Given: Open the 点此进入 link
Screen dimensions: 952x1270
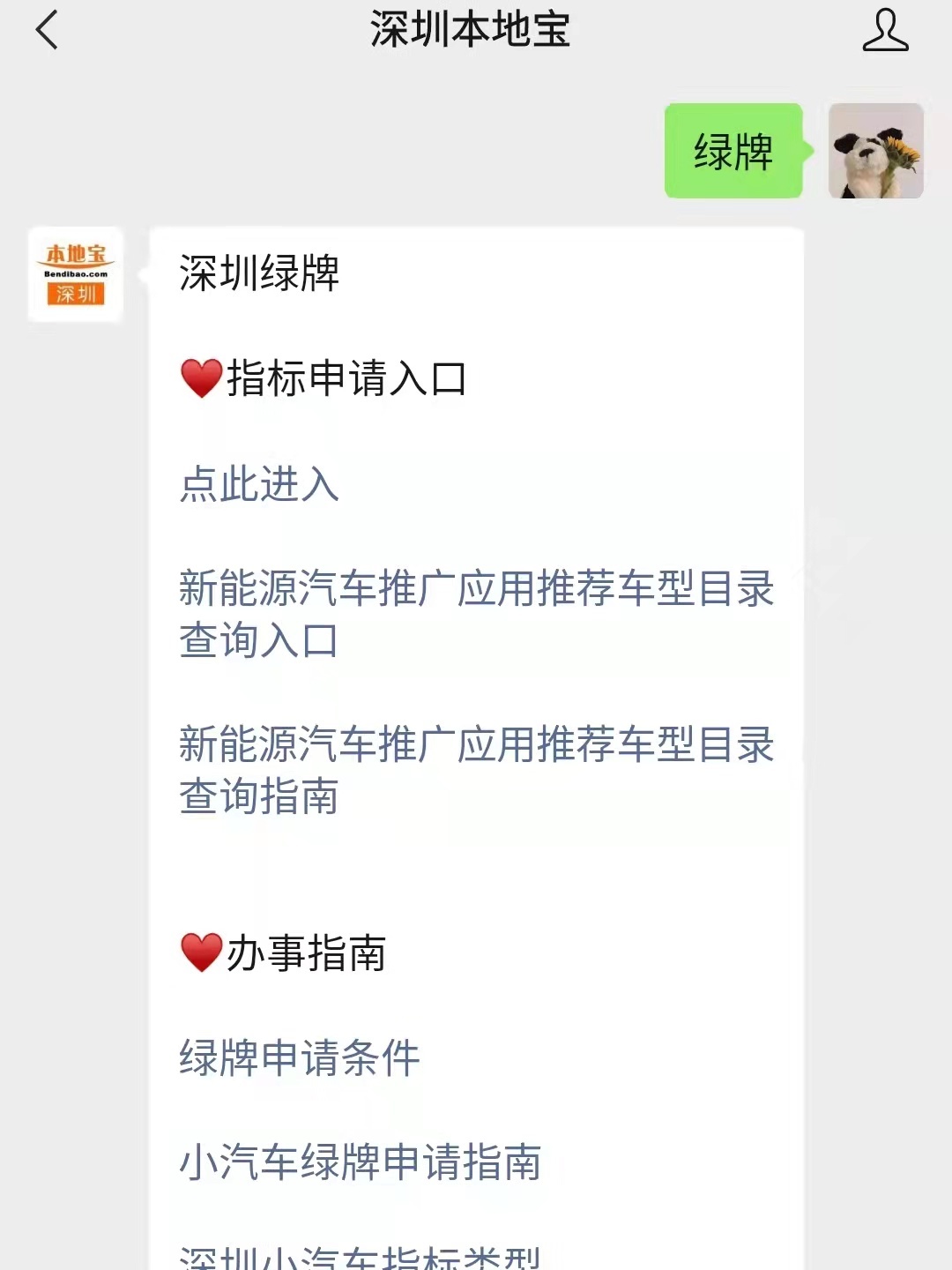Looking at the screenshot, I should tap(259, 484).
